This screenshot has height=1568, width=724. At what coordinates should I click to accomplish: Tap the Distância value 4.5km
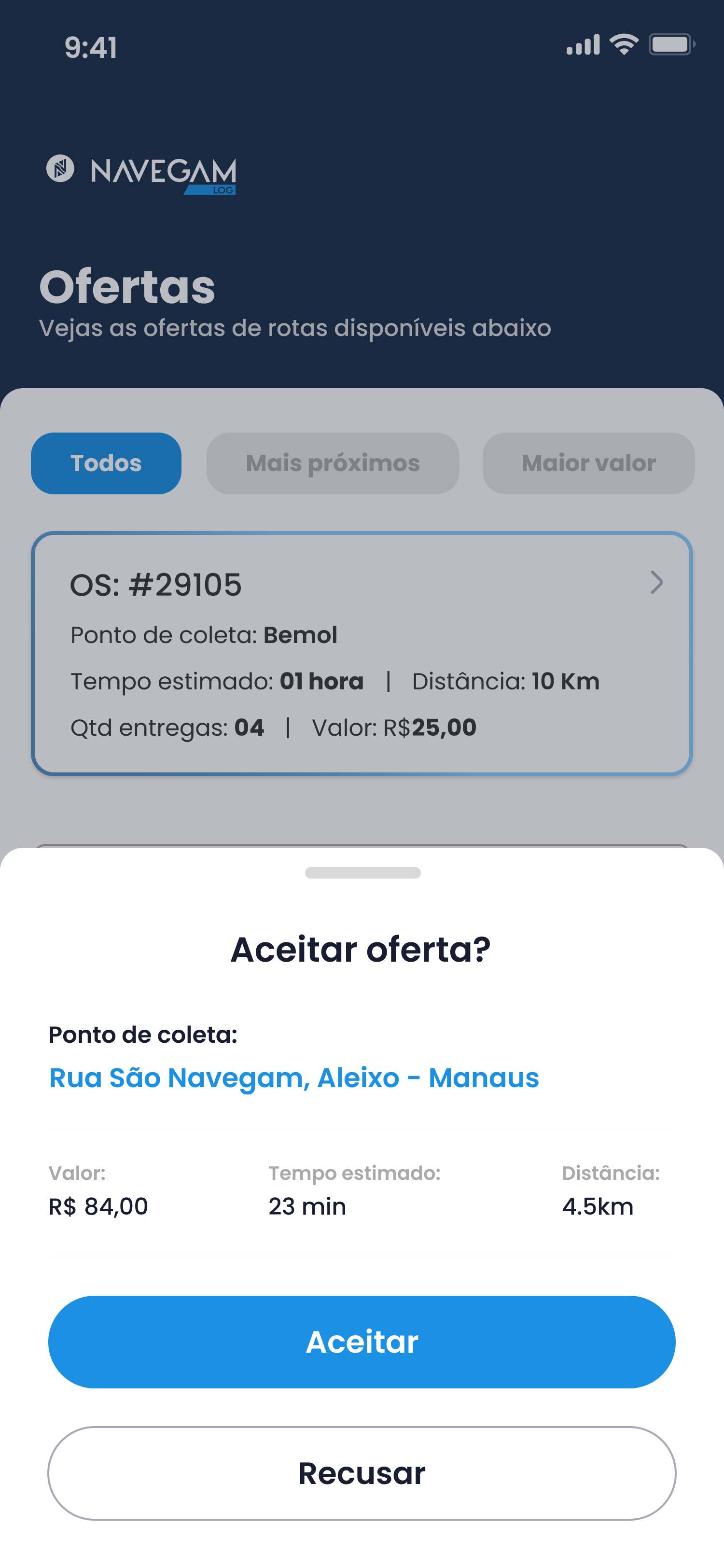pyautogui.click(x=598, y=1206)
